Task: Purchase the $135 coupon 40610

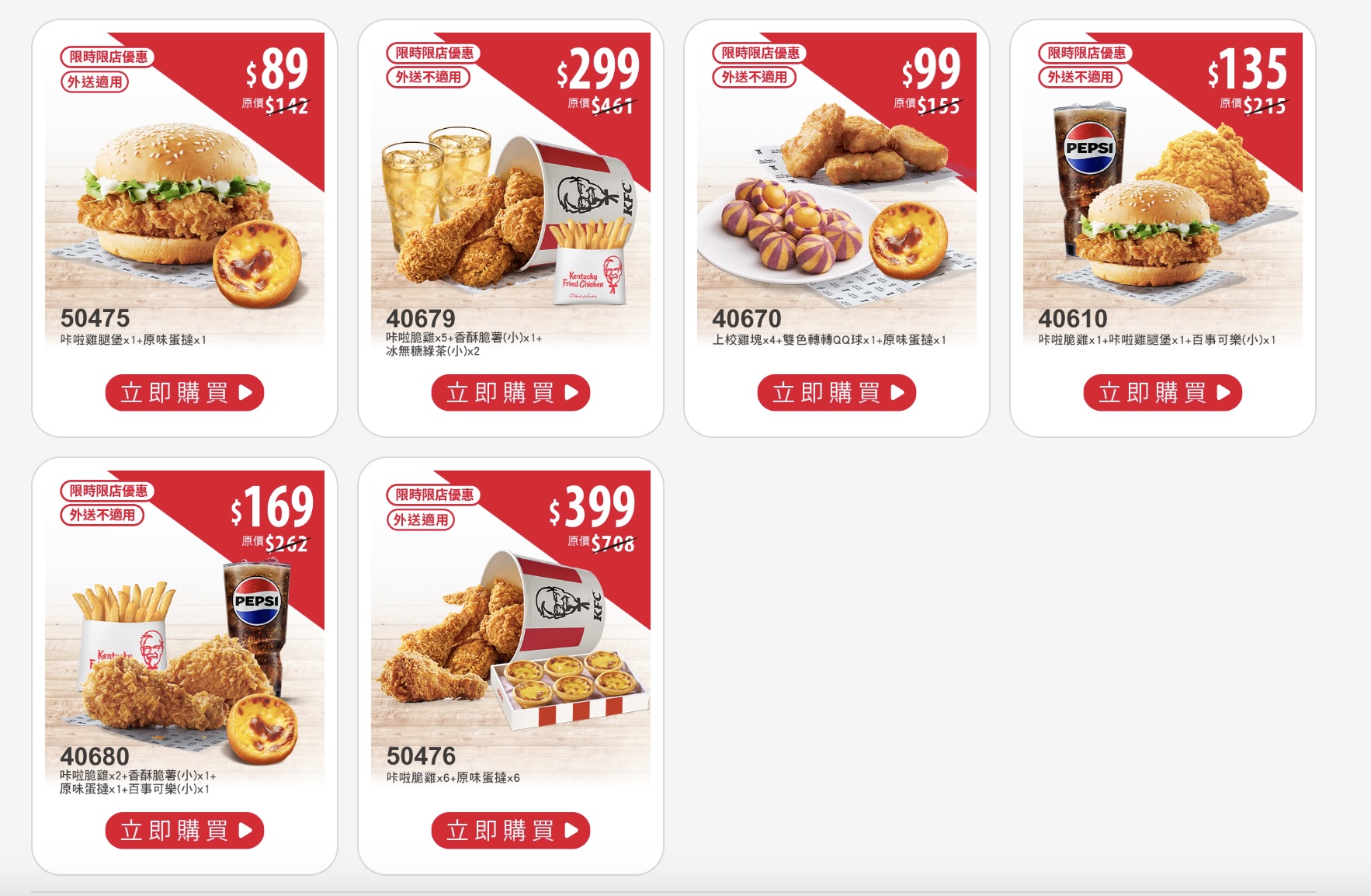Action: coord(1163,393)
